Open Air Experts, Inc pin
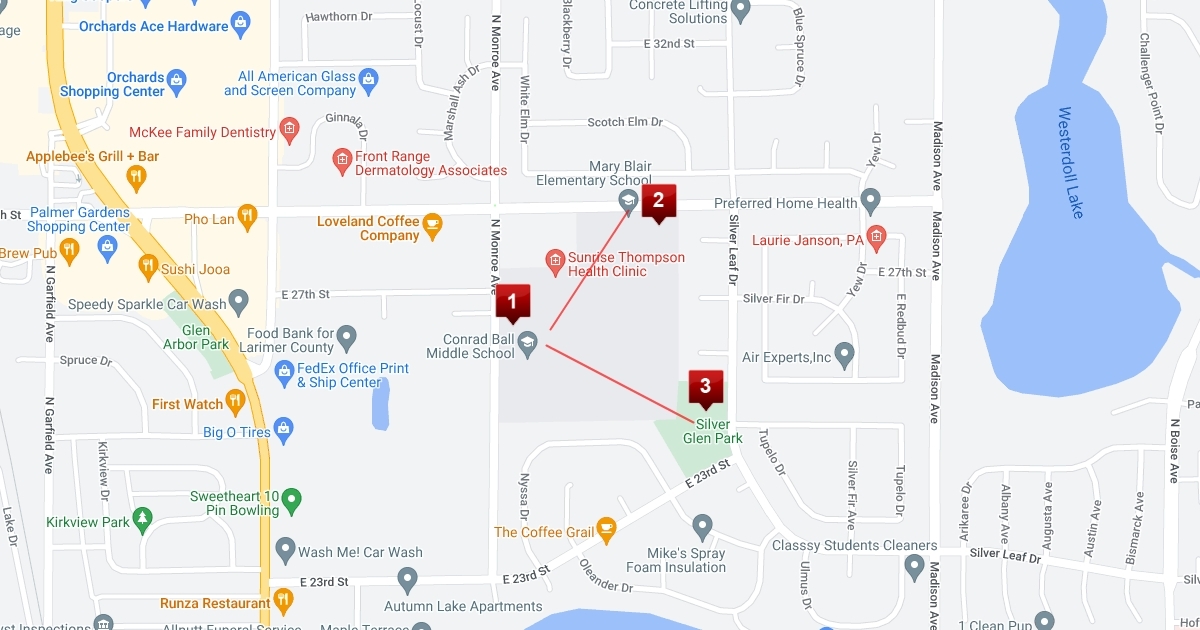 pos(845,352)
